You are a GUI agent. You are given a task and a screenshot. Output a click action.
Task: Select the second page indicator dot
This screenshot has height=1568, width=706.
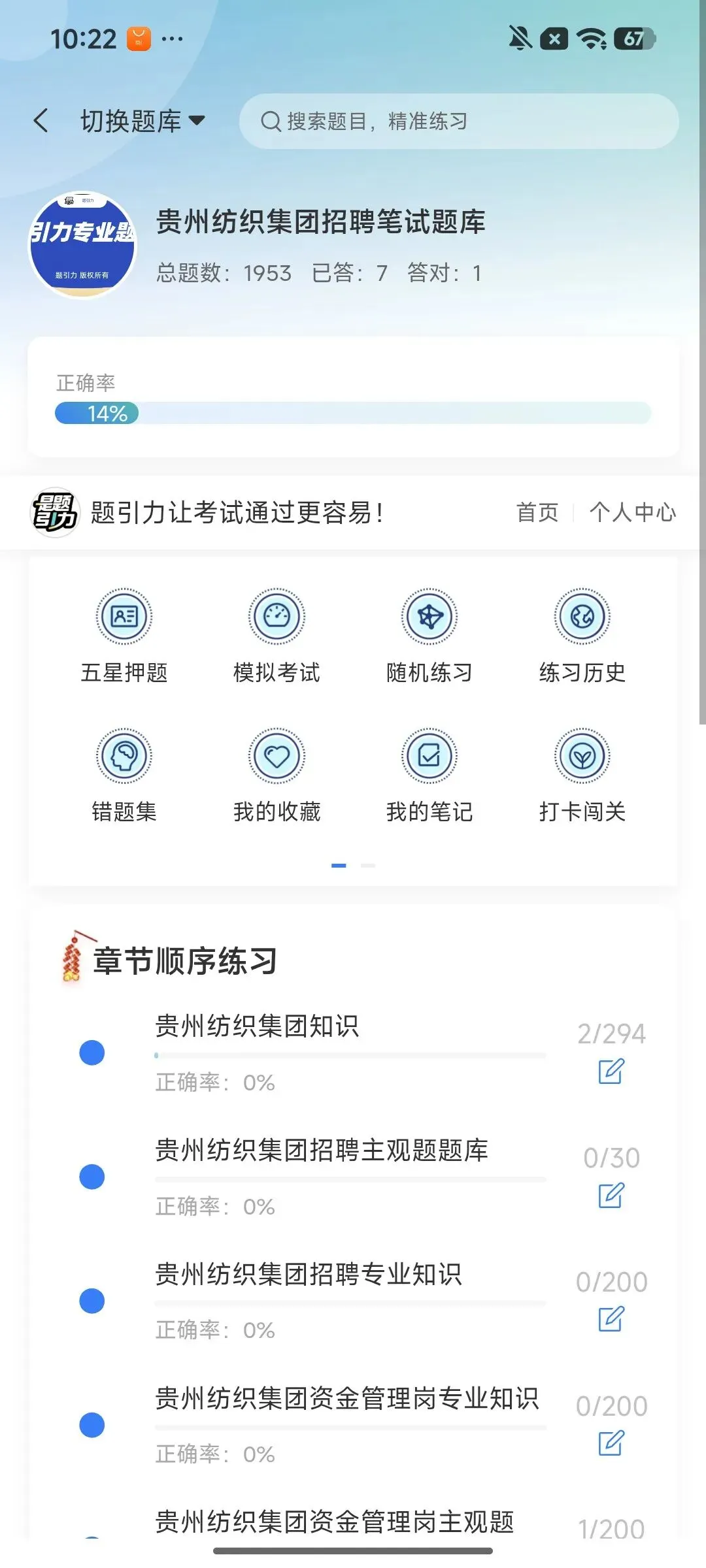pos(368,865)
